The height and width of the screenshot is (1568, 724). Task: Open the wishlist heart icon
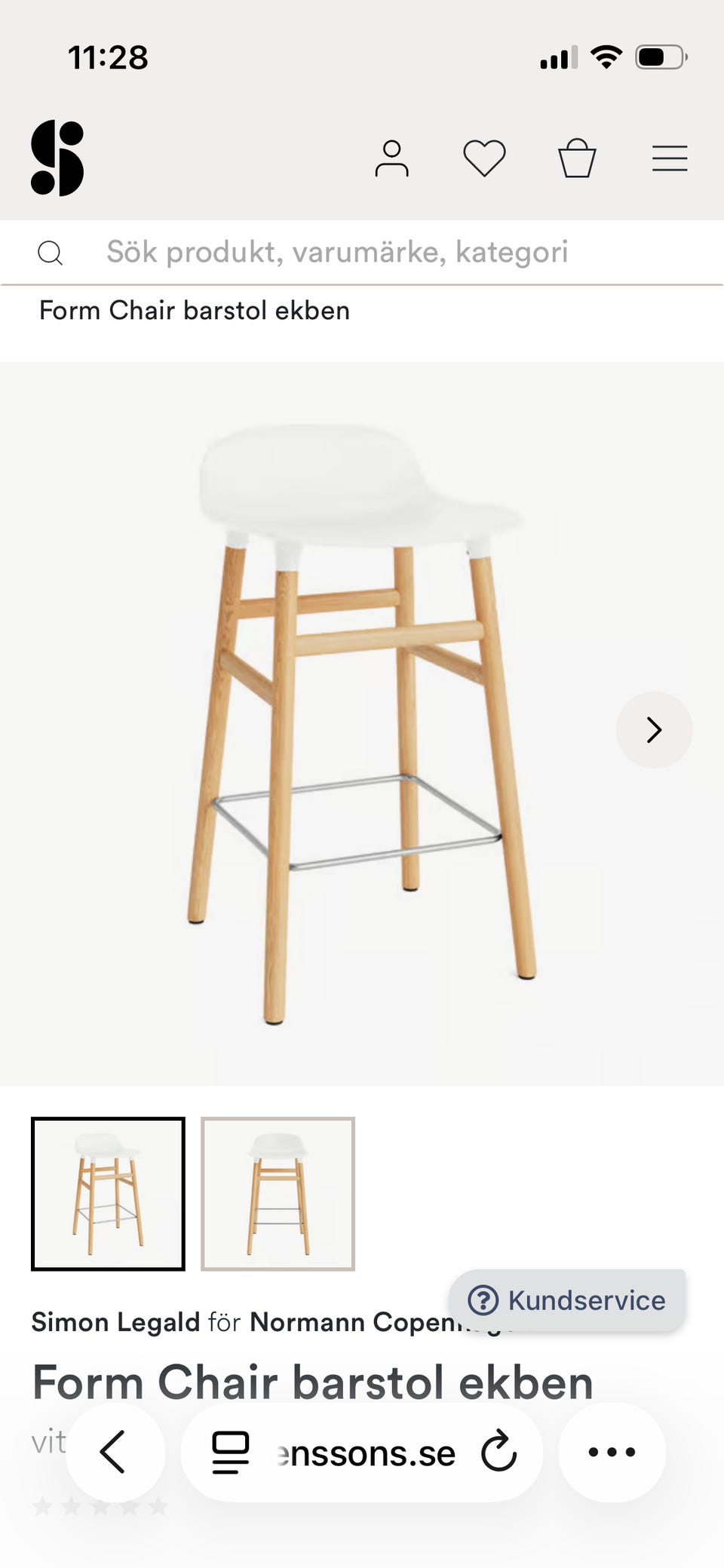[484, 158]
